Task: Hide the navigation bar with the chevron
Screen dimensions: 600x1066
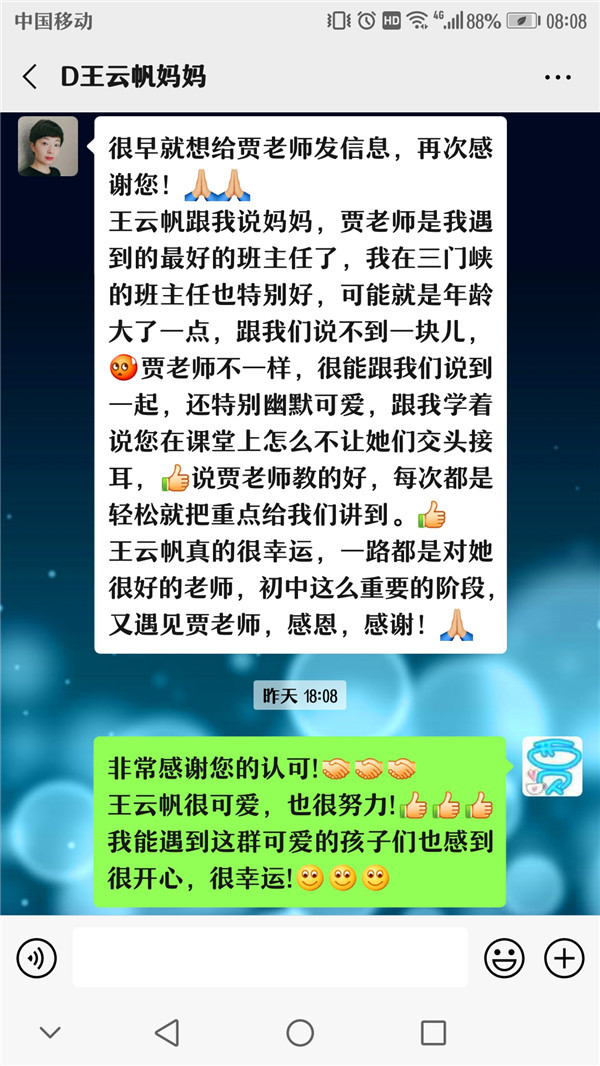Action: point(50,1033)
